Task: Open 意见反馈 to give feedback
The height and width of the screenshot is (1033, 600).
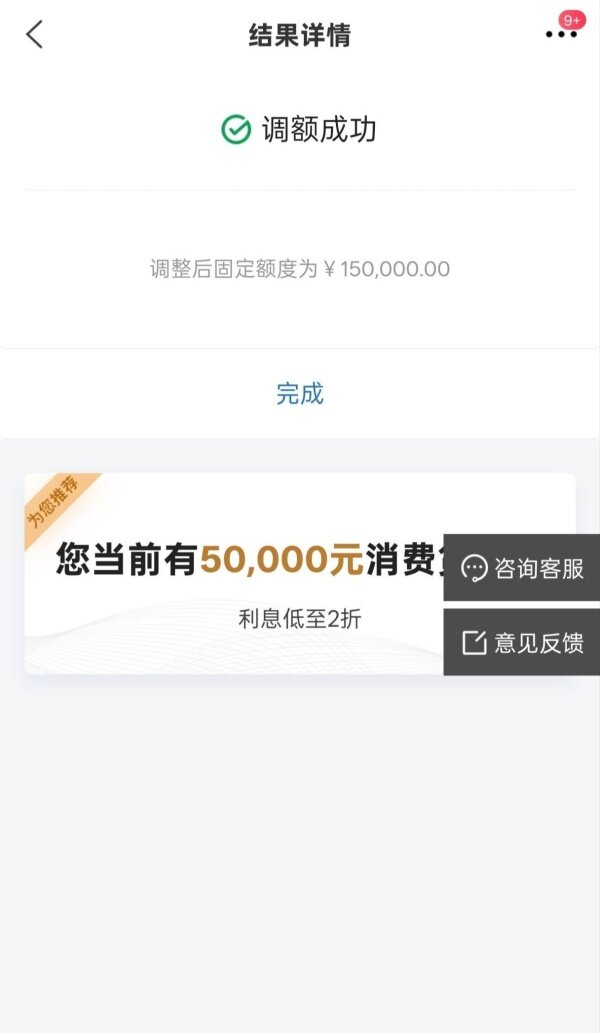Action: click(x=522, y=642)
